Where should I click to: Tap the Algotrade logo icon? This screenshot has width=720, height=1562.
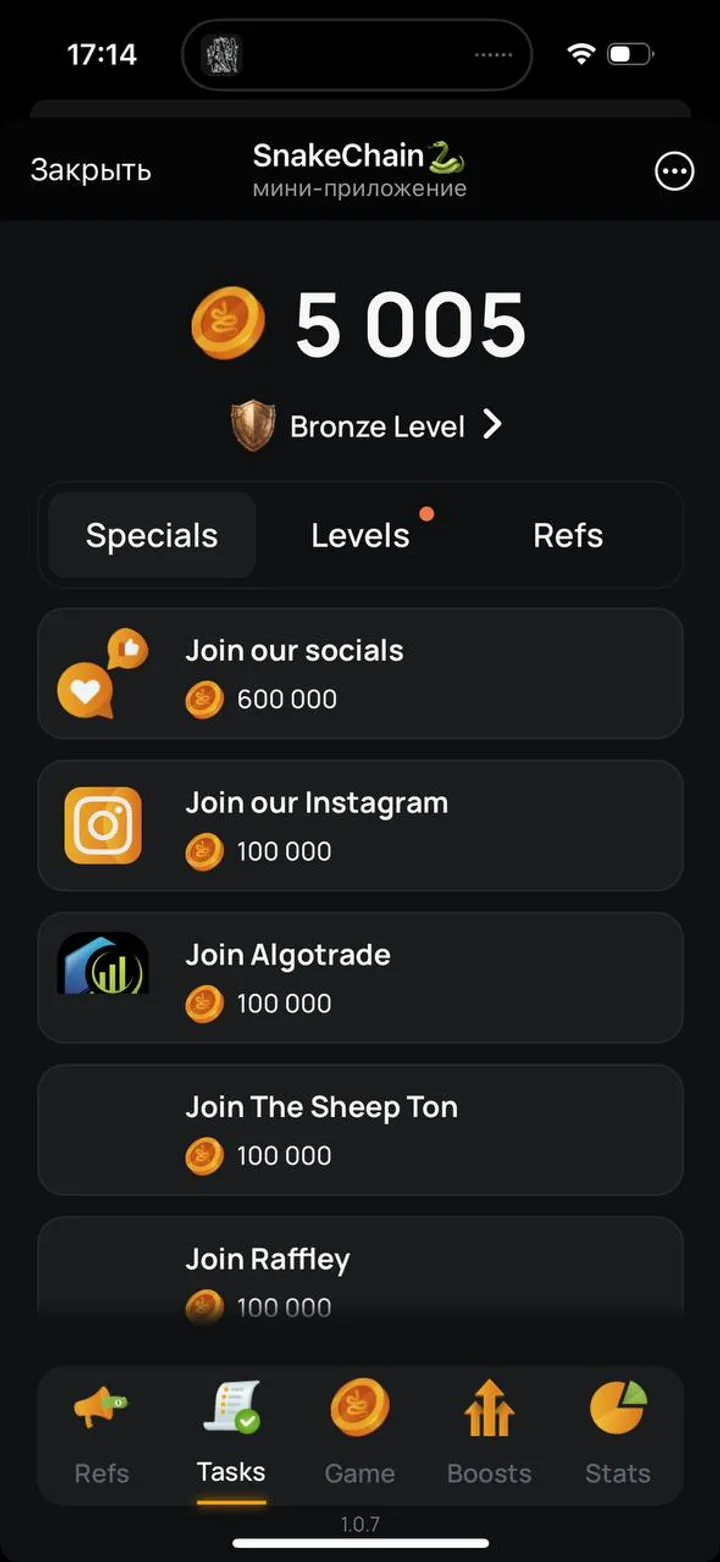(x=103, y=977)
